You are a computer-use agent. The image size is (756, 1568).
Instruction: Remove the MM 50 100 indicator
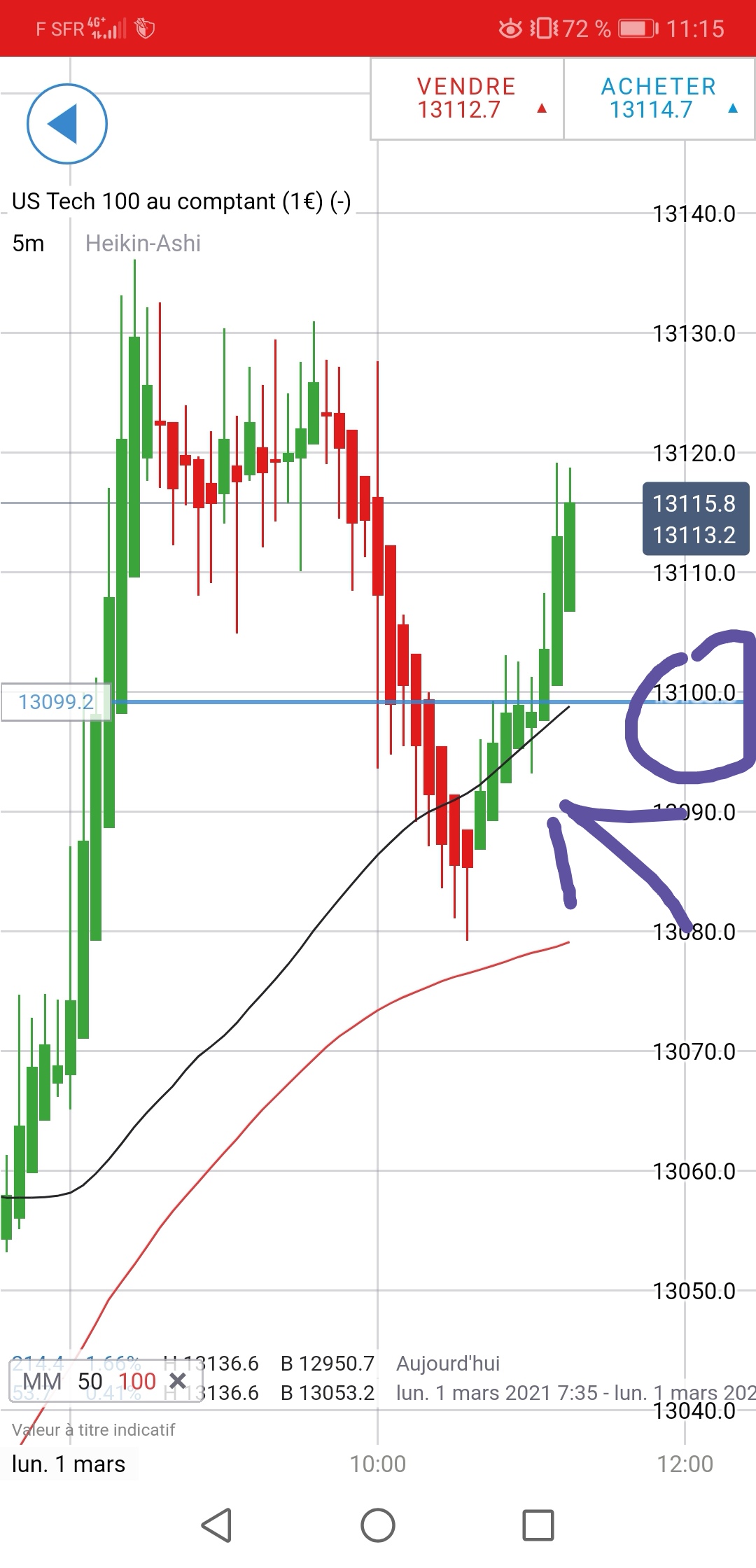tap(178, 1381)
